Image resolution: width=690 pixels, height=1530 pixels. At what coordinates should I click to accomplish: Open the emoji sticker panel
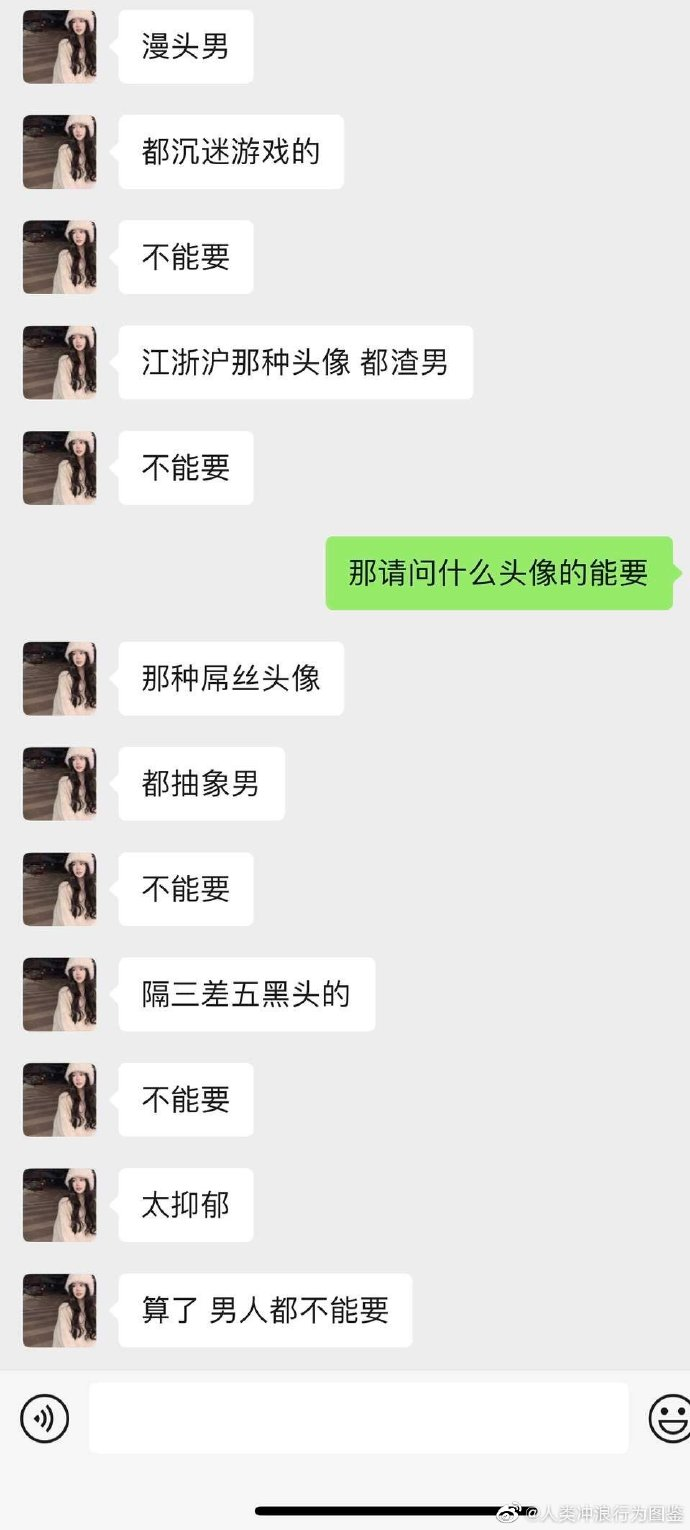tap(668, 1418)
